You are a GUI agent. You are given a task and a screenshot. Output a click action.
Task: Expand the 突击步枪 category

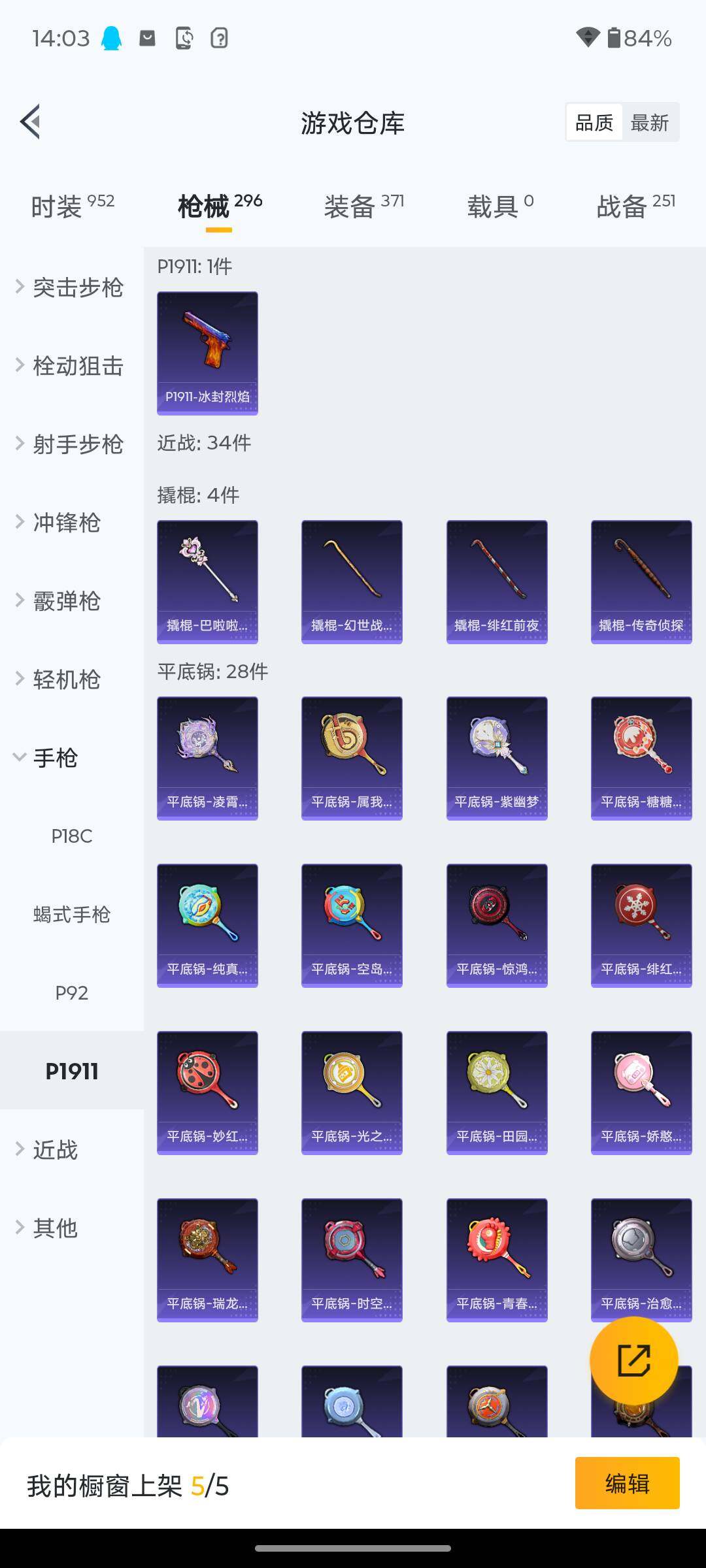71,287
